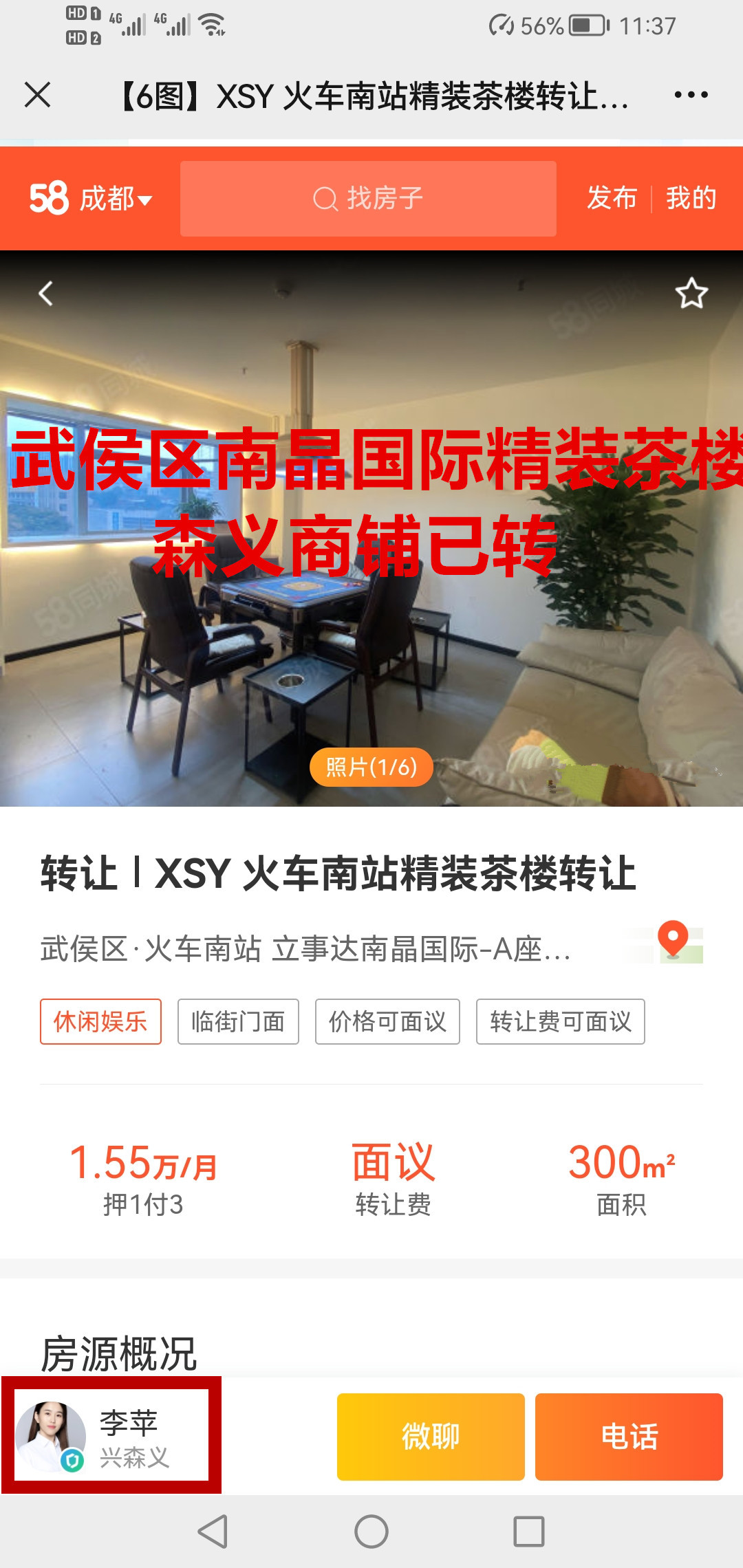
Task: Go back using the arrow over photo
Action: [45, 294]
